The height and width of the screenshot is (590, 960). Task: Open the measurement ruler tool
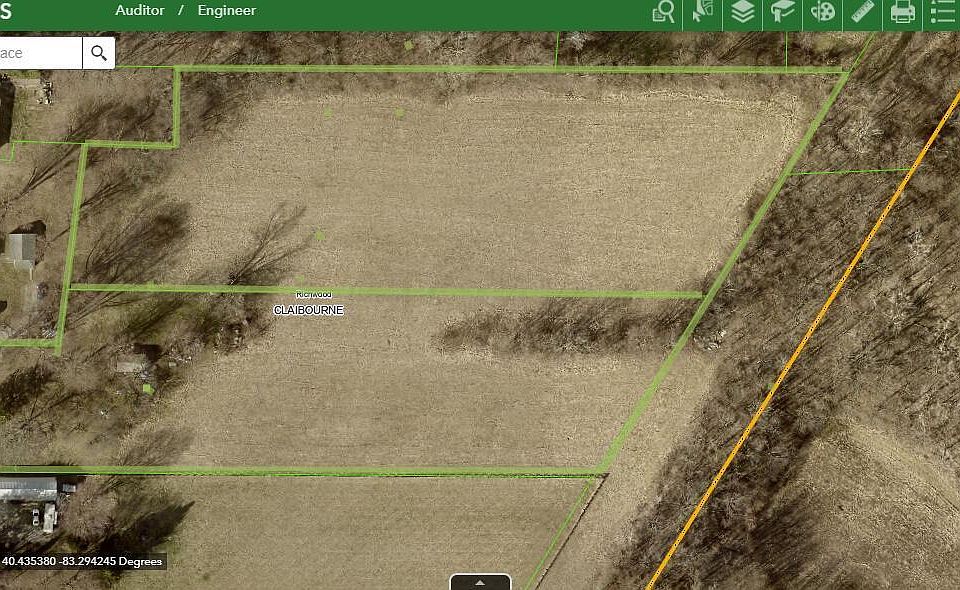click(x=863, y=12)
